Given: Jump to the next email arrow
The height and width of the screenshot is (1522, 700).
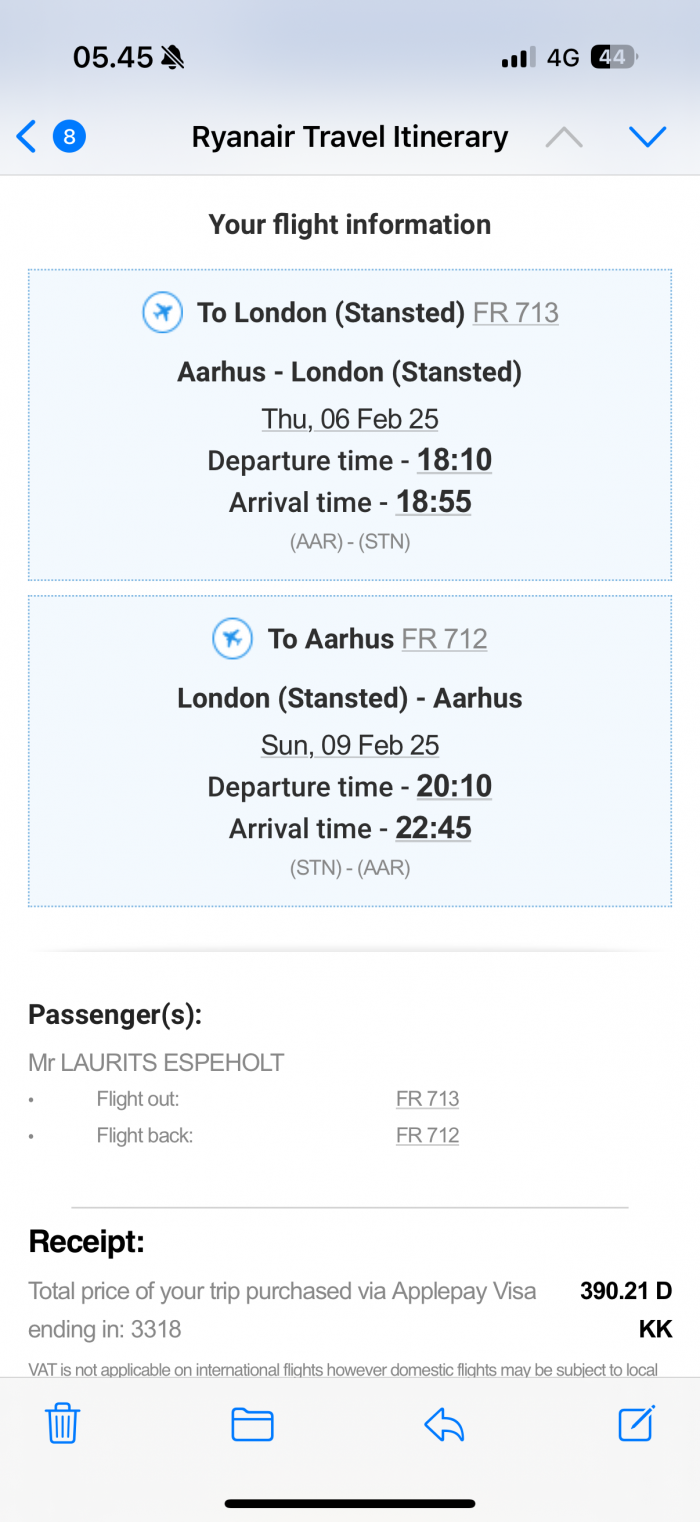Looking at the screenshot, I should [648, 137].
